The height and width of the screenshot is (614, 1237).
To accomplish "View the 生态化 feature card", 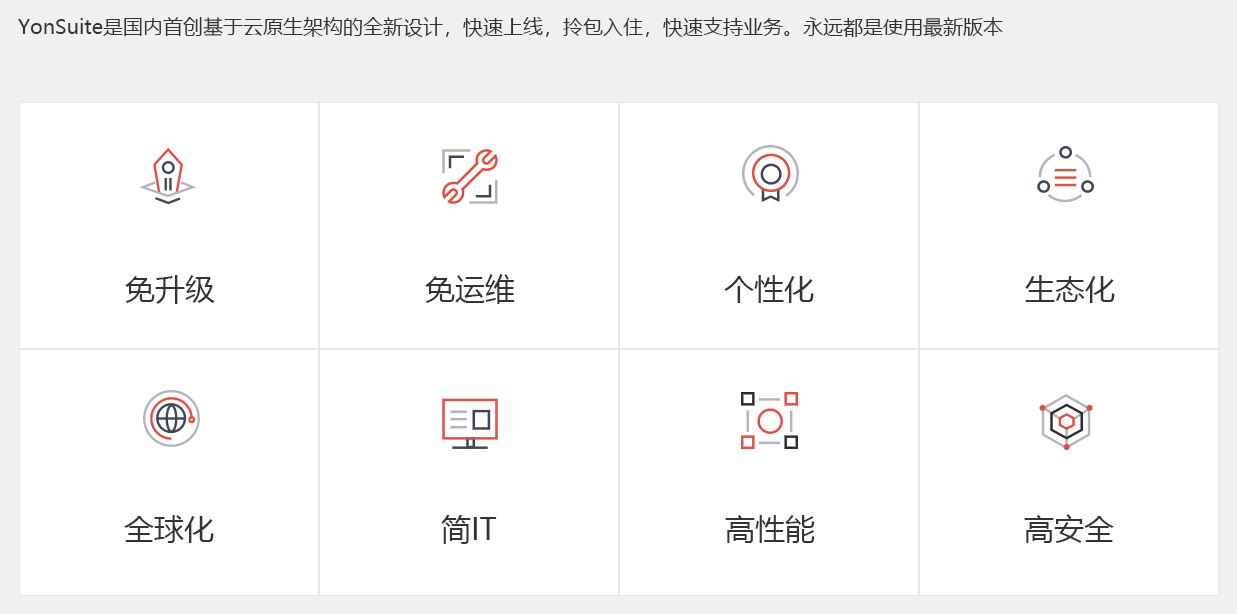I will click(x=1069, y=226).
